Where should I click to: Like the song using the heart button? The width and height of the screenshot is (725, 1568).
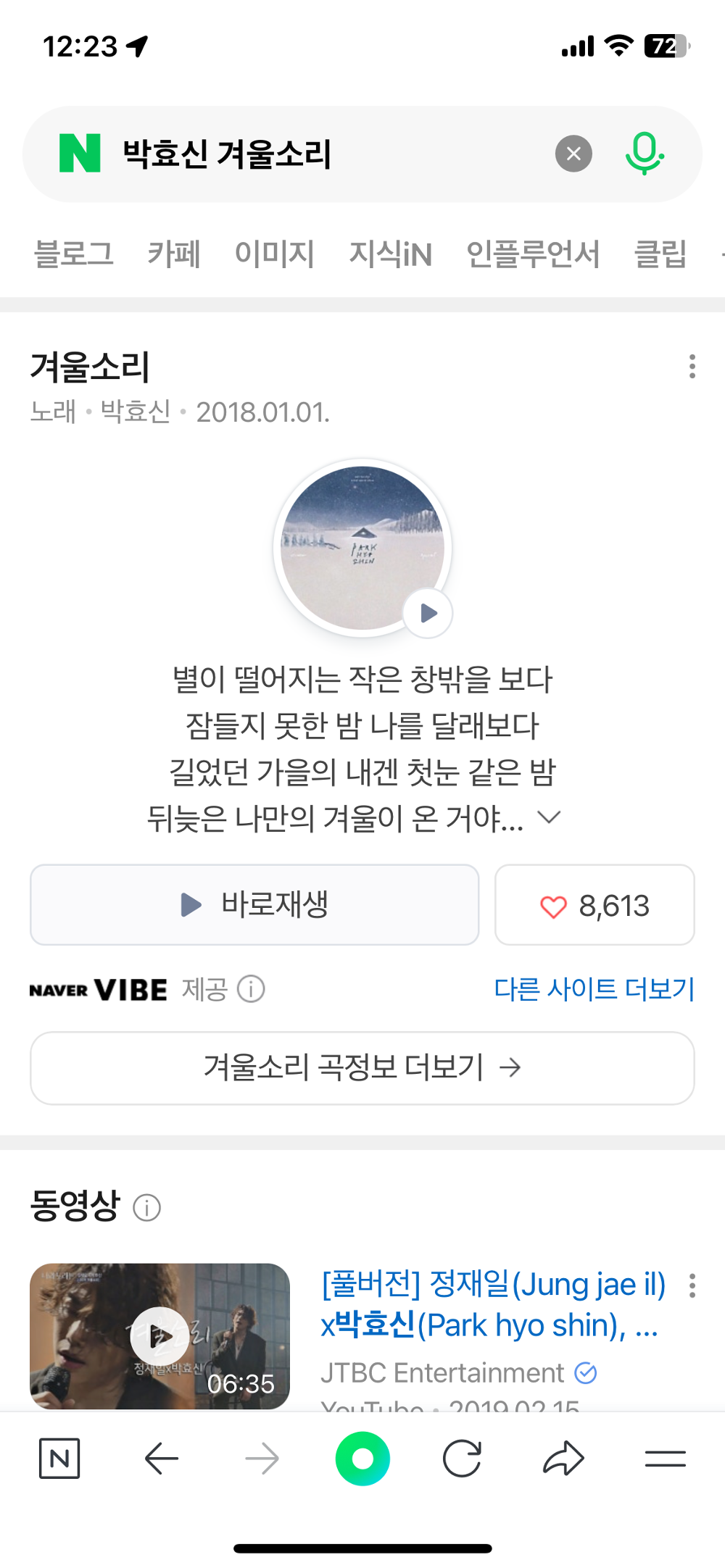tap(594, 905)
